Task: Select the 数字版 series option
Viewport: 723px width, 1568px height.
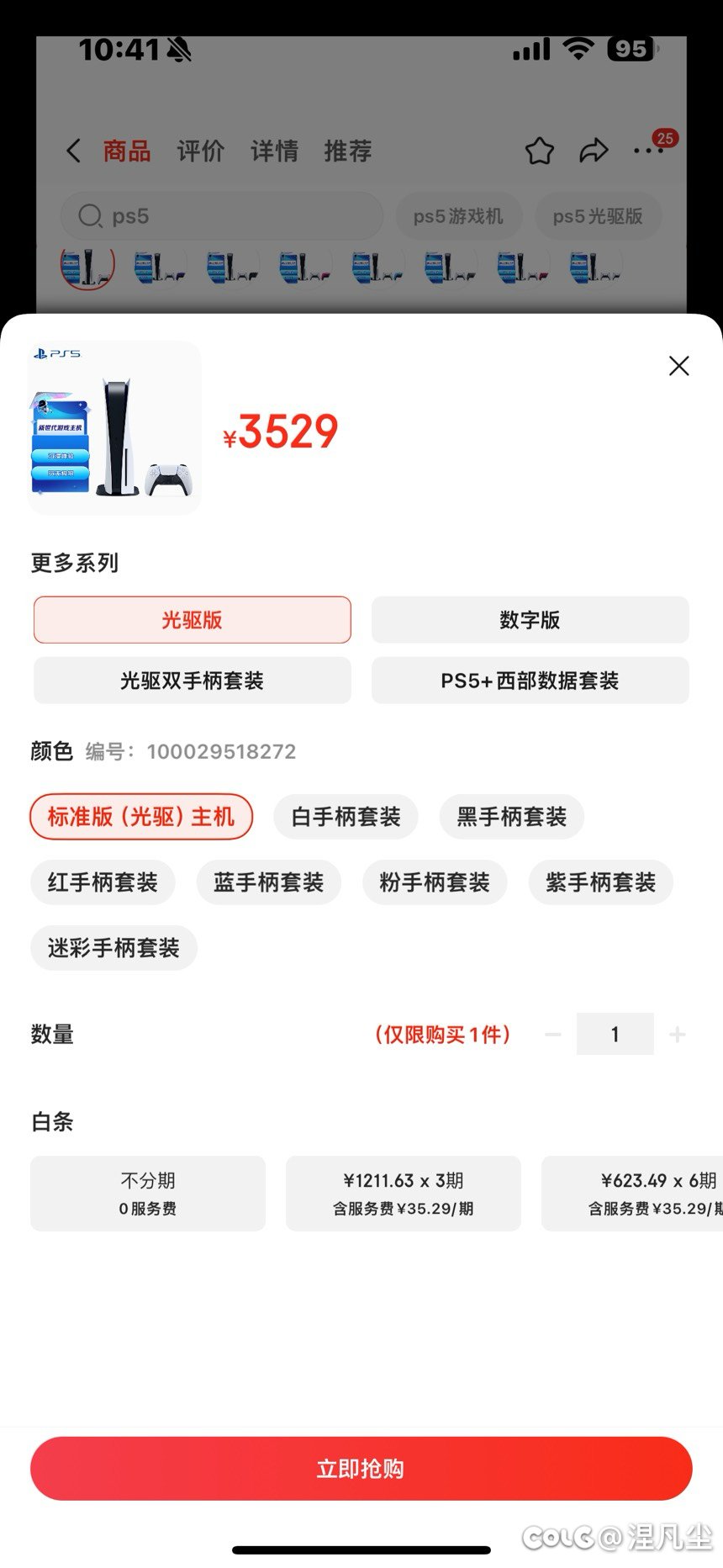Action: coord(530,620)
